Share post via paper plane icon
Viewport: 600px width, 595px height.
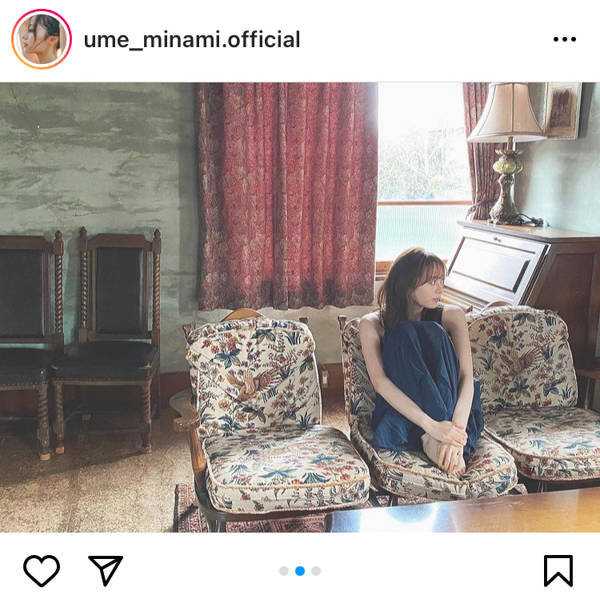click(x=105, y=570)
